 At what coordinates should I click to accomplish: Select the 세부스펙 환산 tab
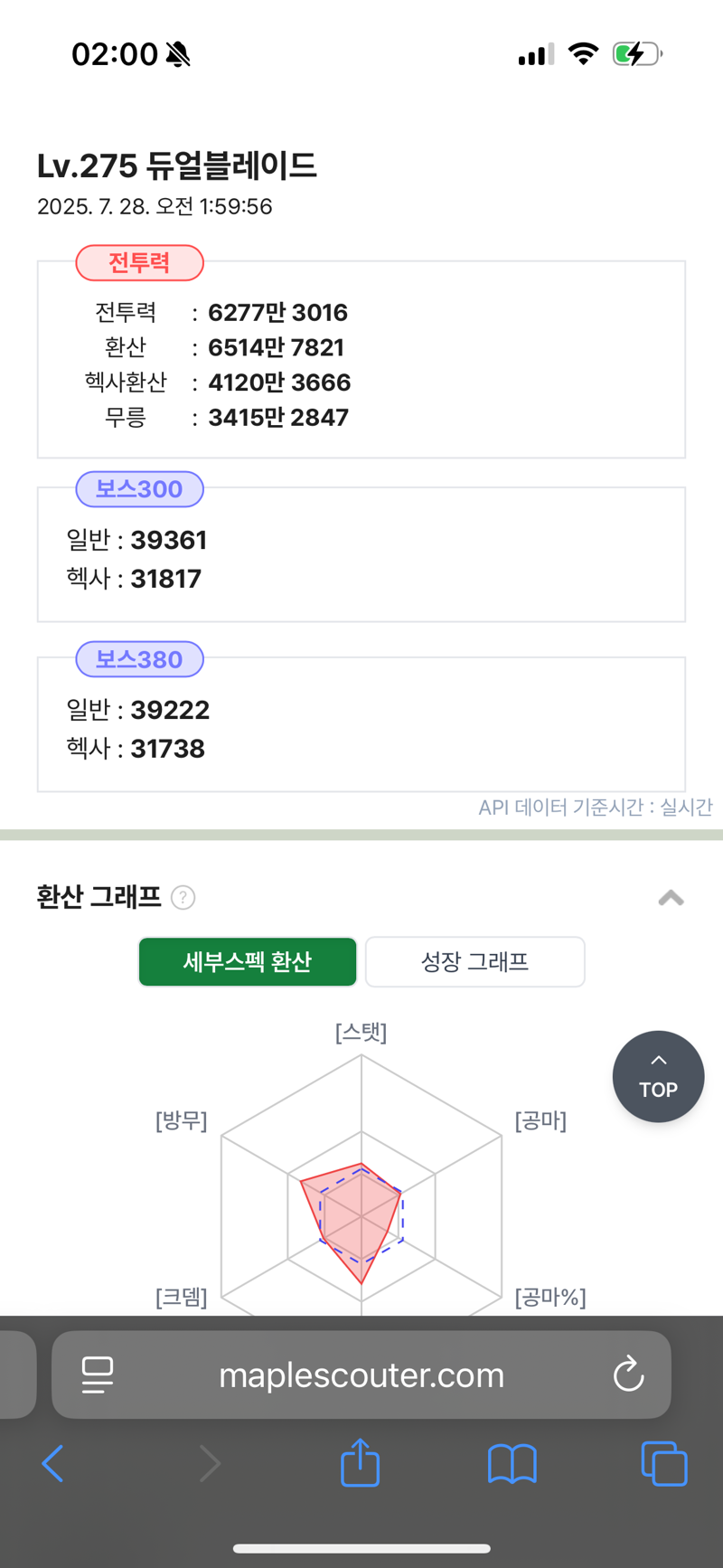tap(248, 961)
